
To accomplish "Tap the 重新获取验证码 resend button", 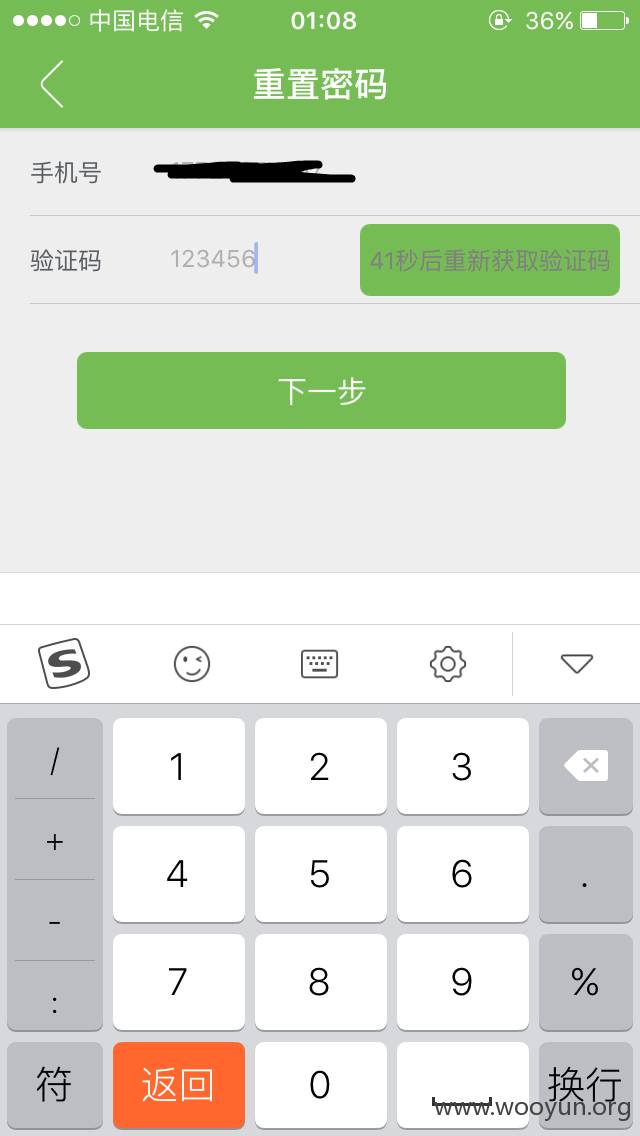I will tap(490, 260).
